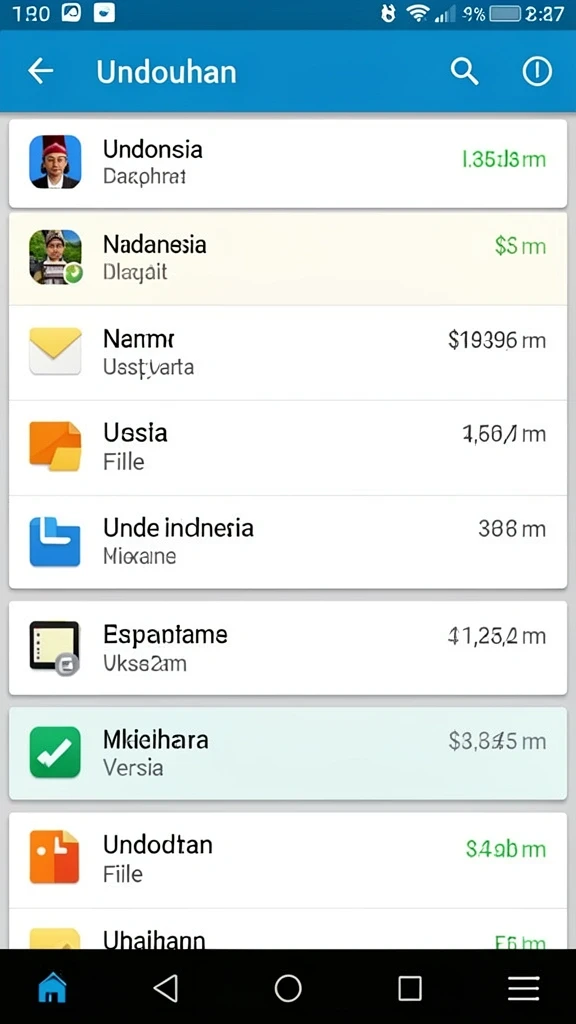This screenshot has width=576, height=1024.
Task: Open the Nadanesia item
Action: [x=288, y=258]
